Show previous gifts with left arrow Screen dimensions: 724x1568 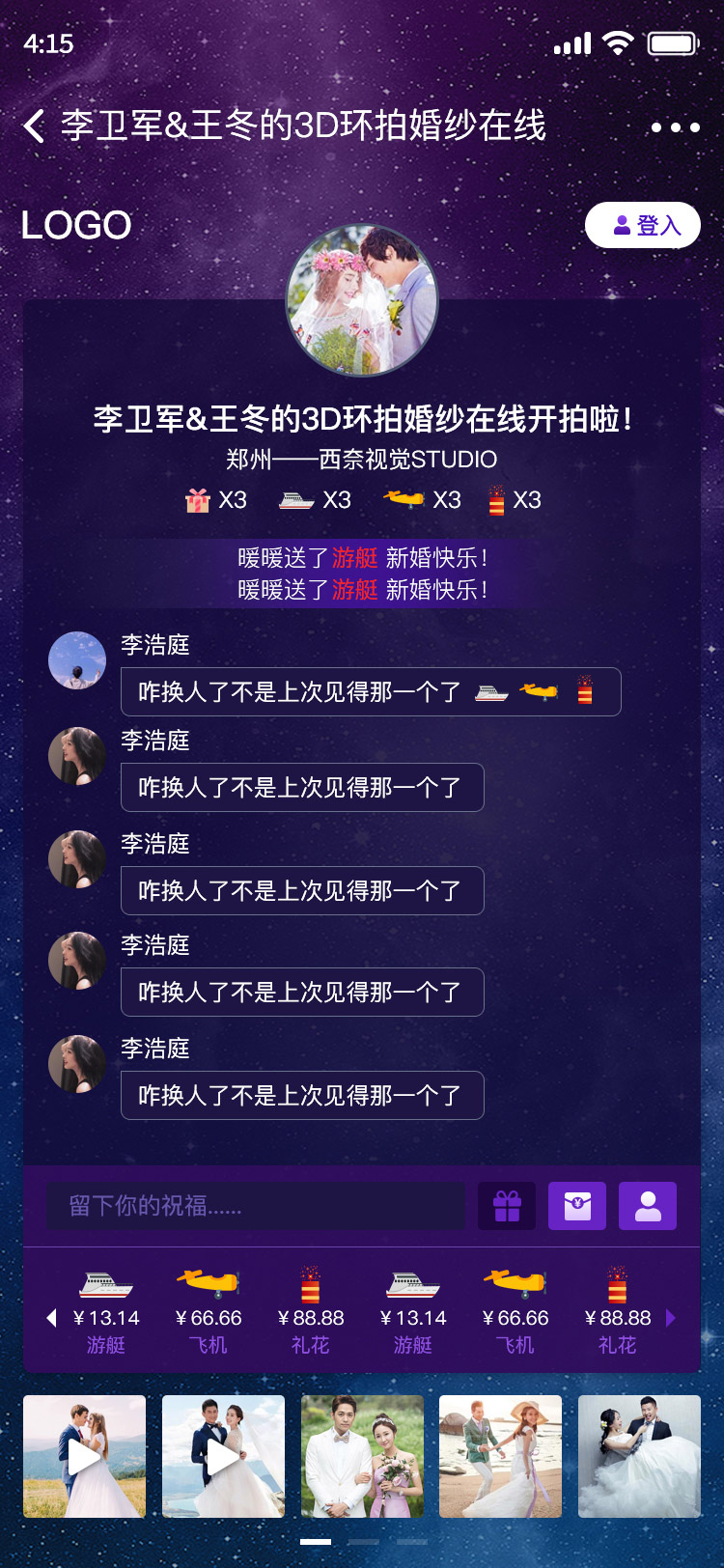tap(51, 1318)
